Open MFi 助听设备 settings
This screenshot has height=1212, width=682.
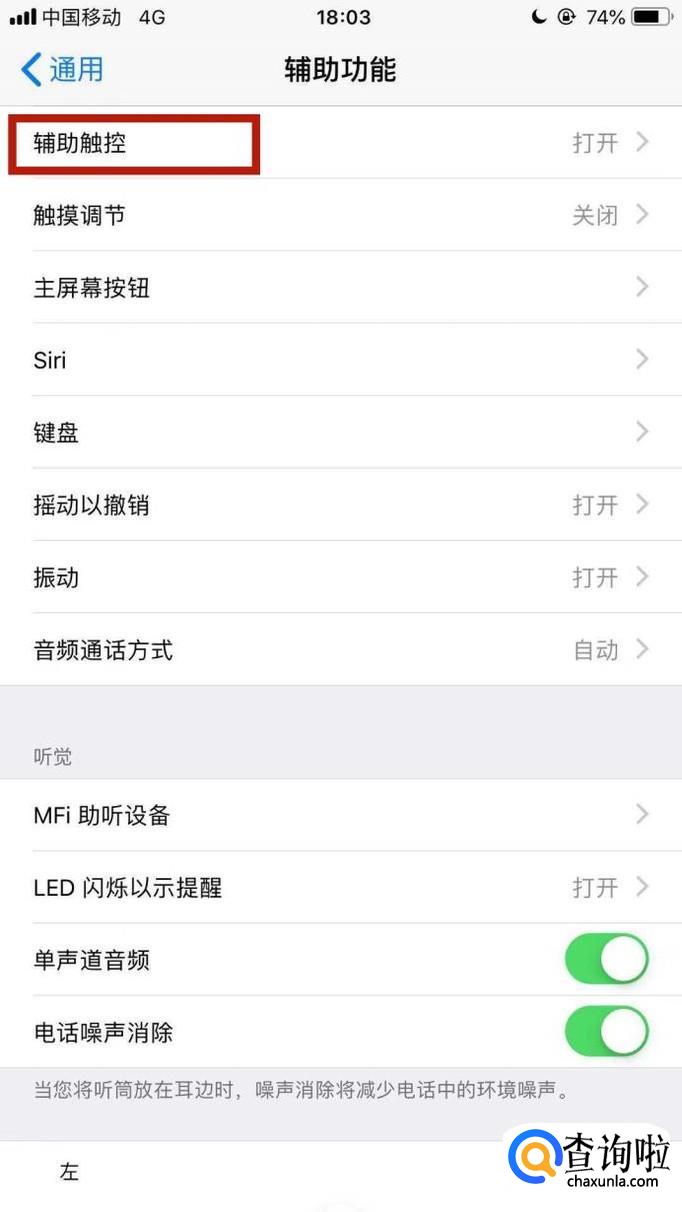340,815
